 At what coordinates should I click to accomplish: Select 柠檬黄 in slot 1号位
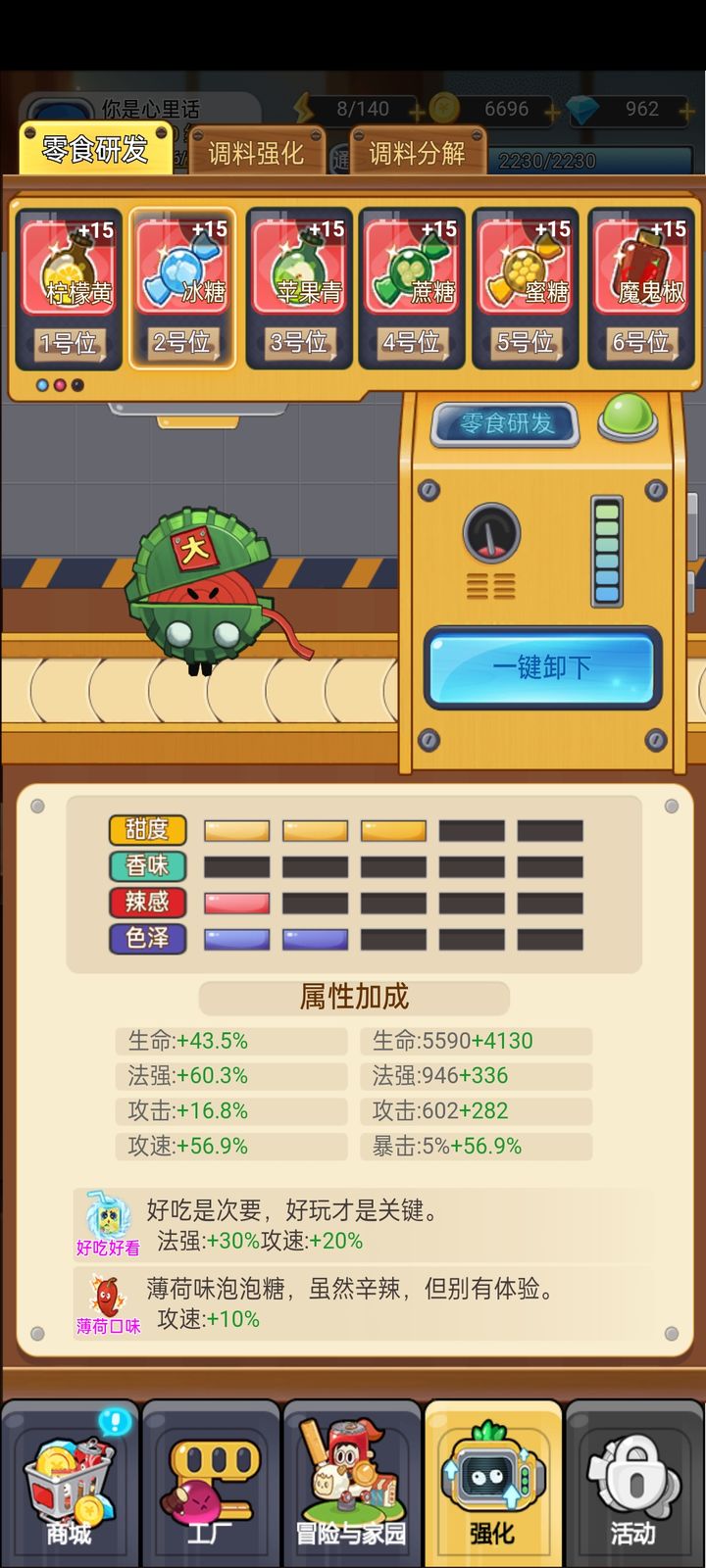pos(68,286)
